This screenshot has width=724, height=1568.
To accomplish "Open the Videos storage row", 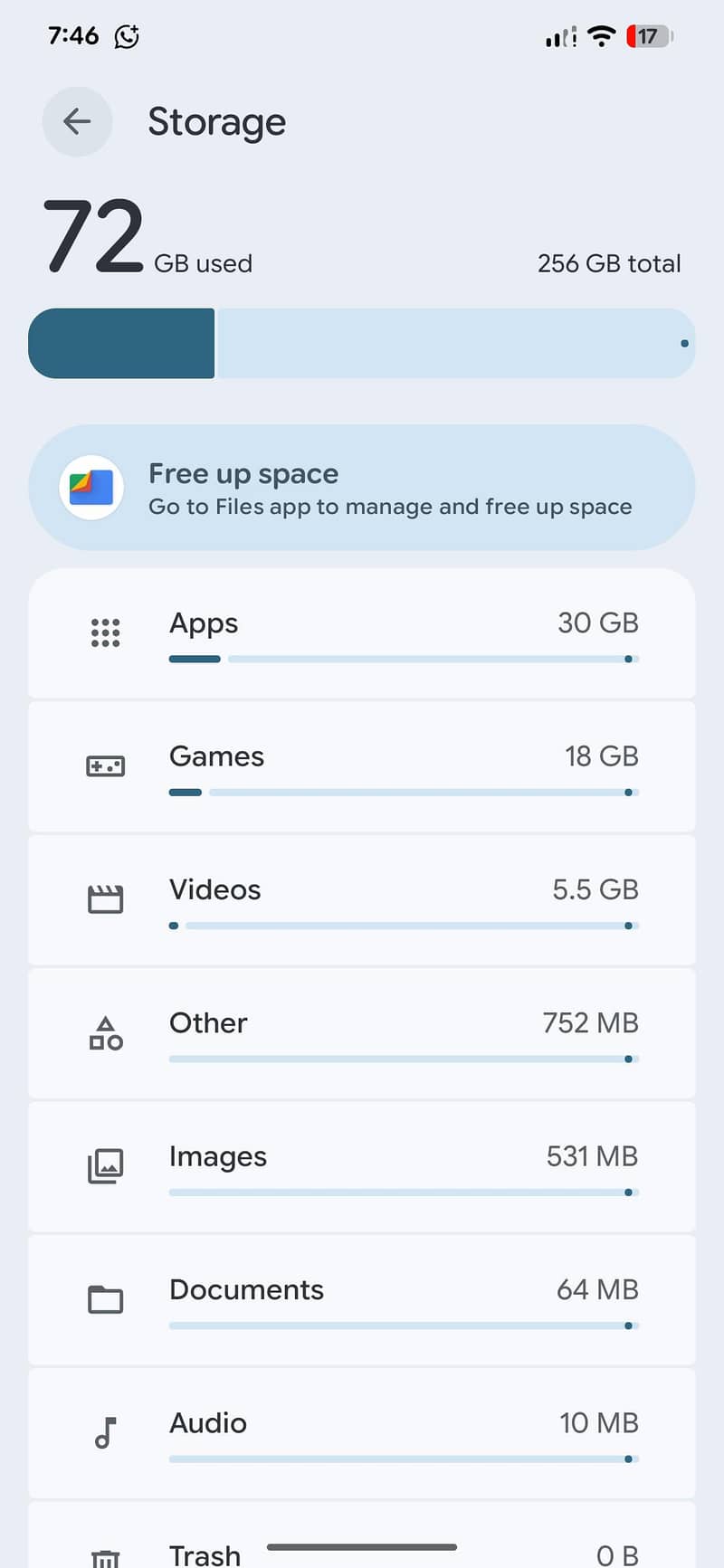I will (x=362, y=899).
